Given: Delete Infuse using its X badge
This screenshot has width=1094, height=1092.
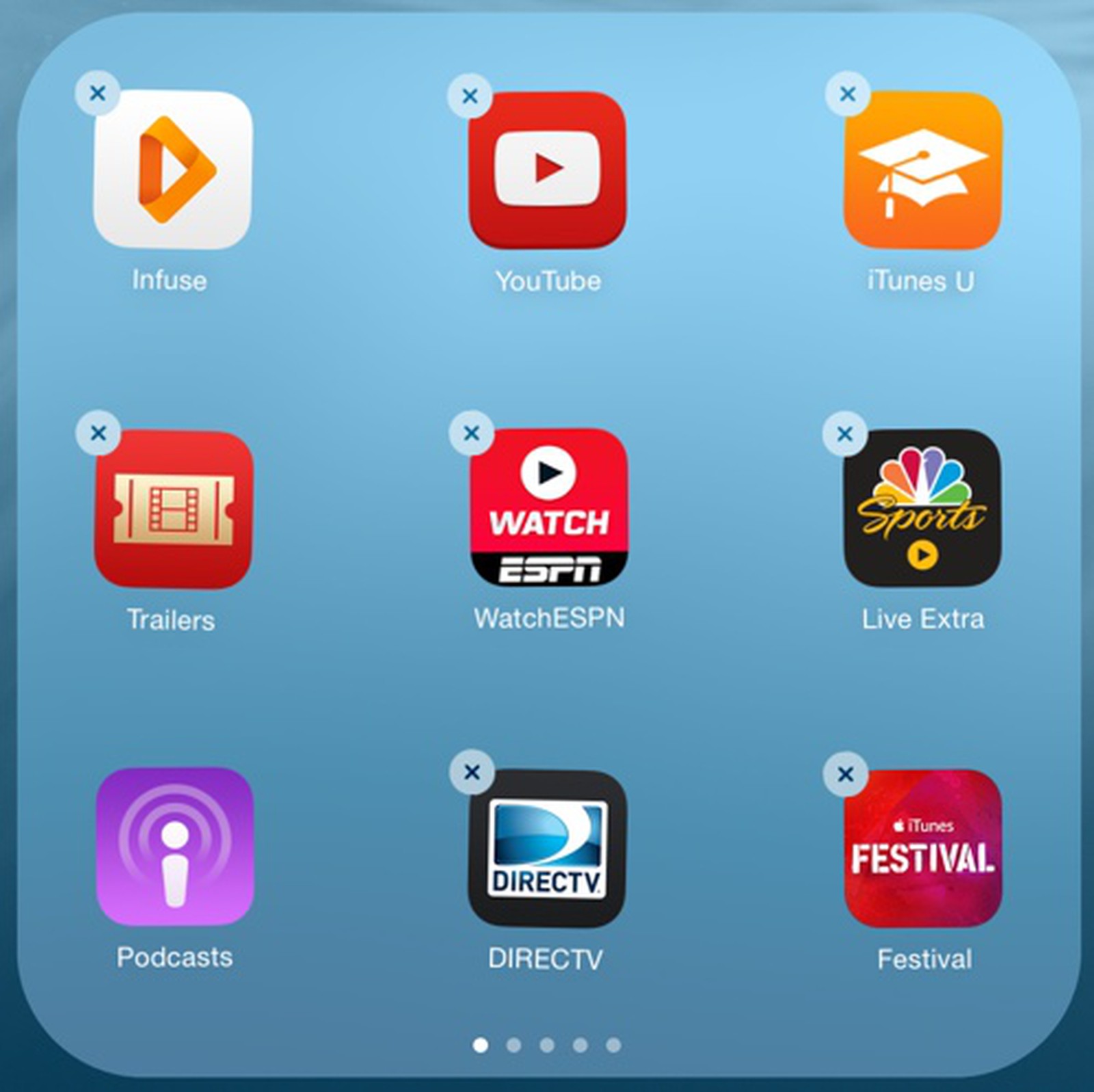Looking at the screenshot, I should 98,93.
